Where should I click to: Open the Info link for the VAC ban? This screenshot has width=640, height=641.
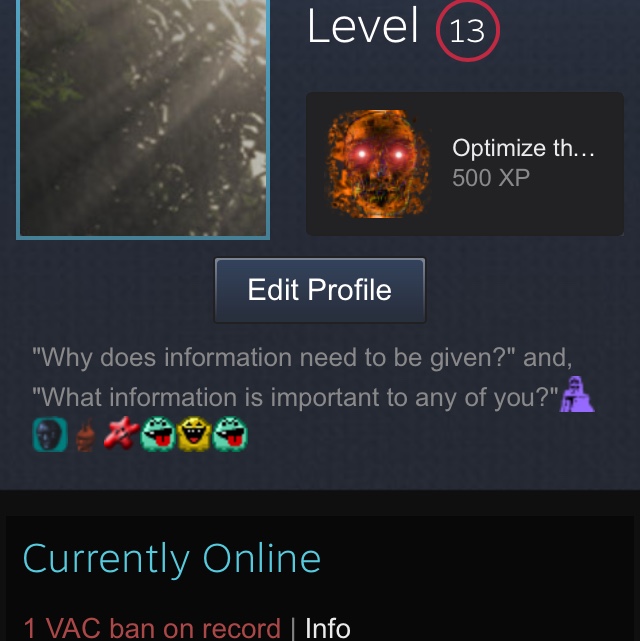tap(327, 627)
